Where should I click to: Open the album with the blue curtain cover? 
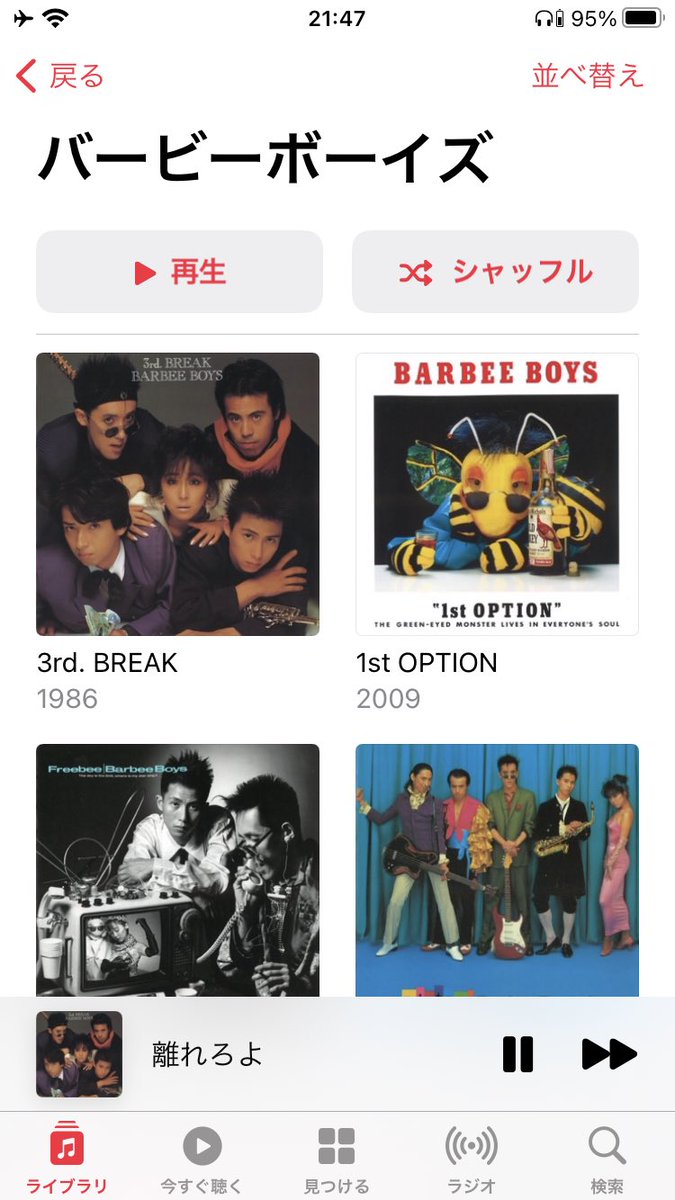[x=497, y=870]
